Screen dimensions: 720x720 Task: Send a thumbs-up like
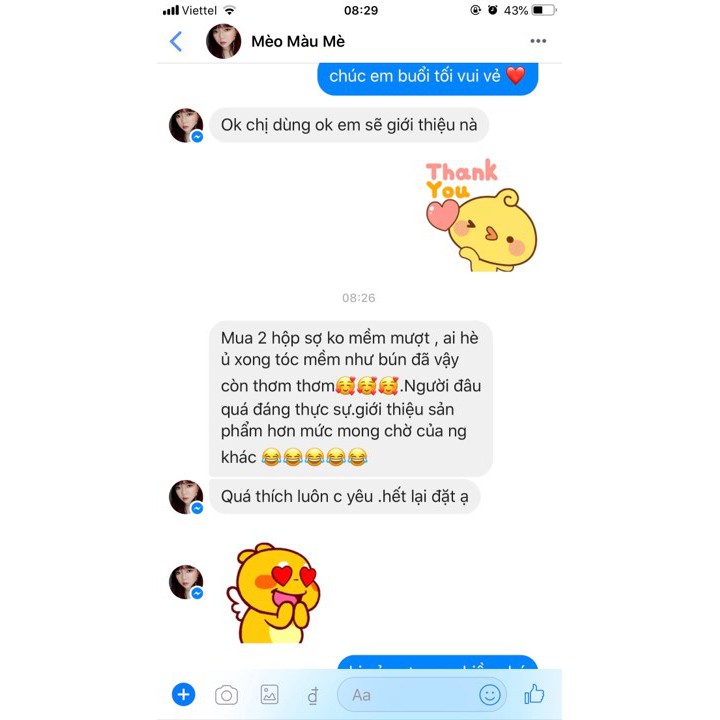coord(534,693)
